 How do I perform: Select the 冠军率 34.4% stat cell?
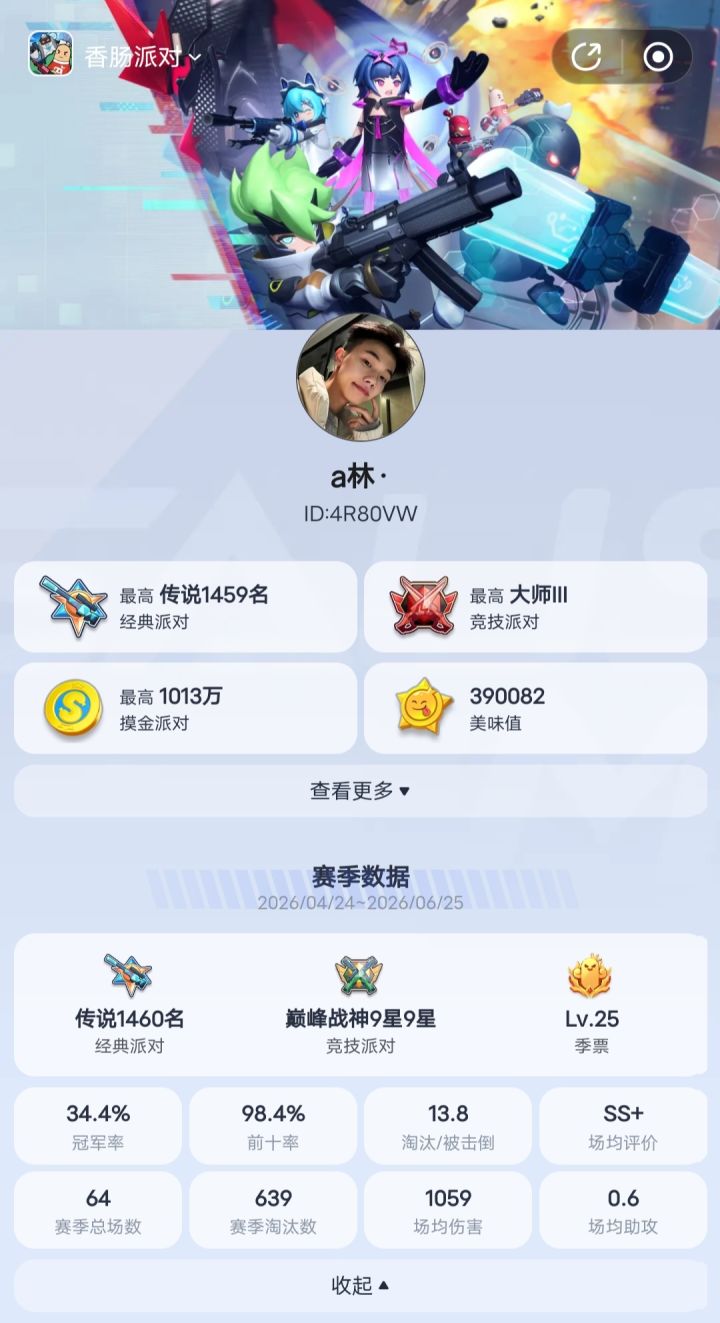97,1125
